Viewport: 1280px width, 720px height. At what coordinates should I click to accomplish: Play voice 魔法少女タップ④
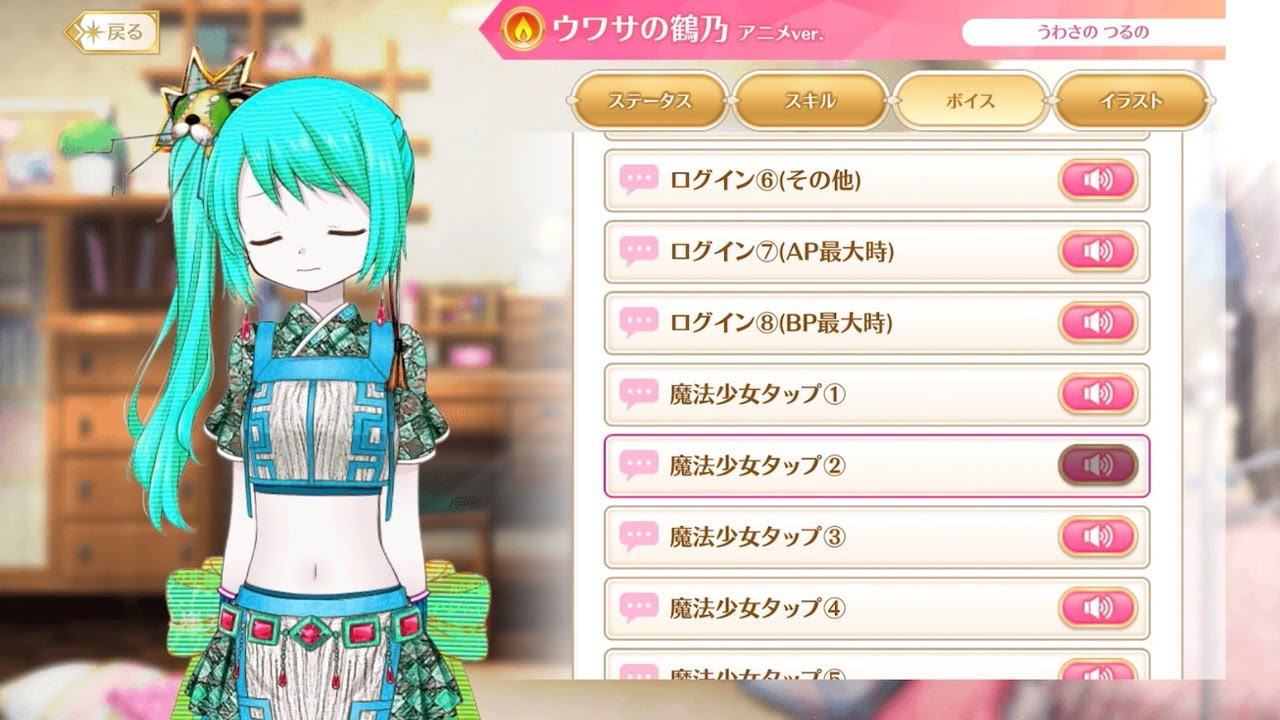pos(1097,608)
